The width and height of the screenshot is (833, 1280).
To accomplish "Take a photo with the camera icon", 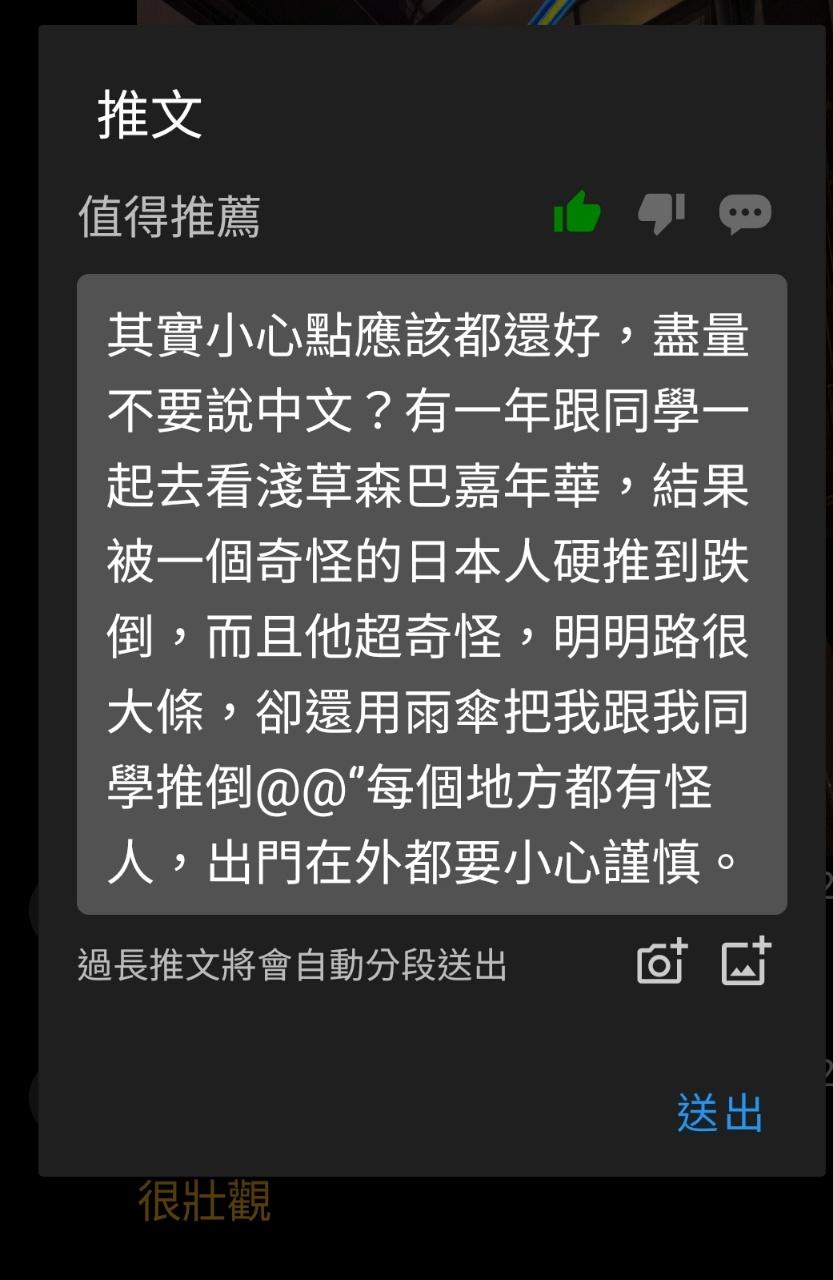I will pyautogui.click(x=662, y=963).
